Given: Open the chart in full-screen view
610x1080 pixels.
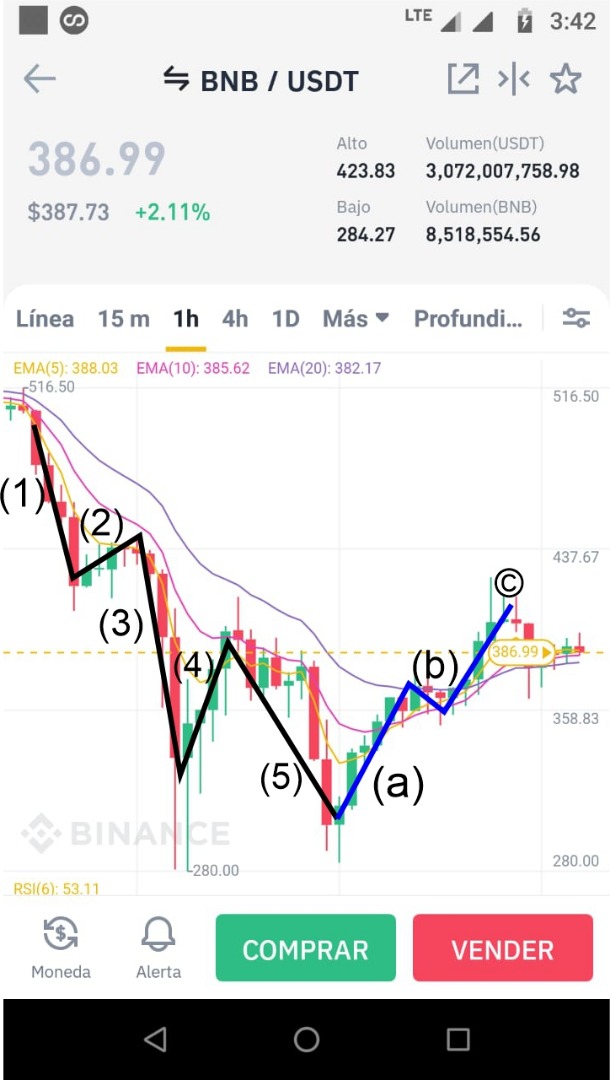Looking at the screenshot, I should coord(463,80).
